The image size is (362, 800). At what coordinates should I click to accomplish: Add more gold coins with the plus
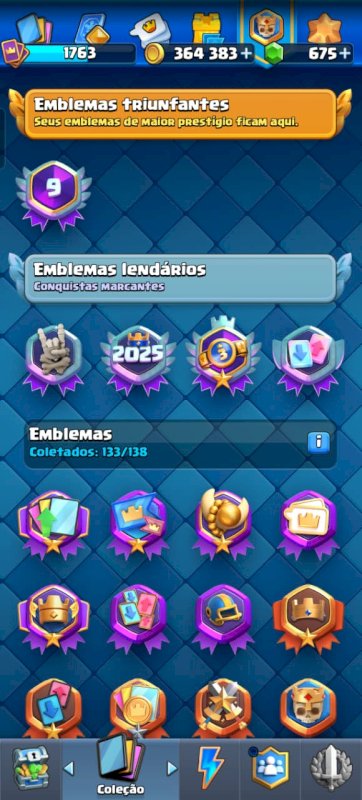pyautogui.click(x=247, y=53)
